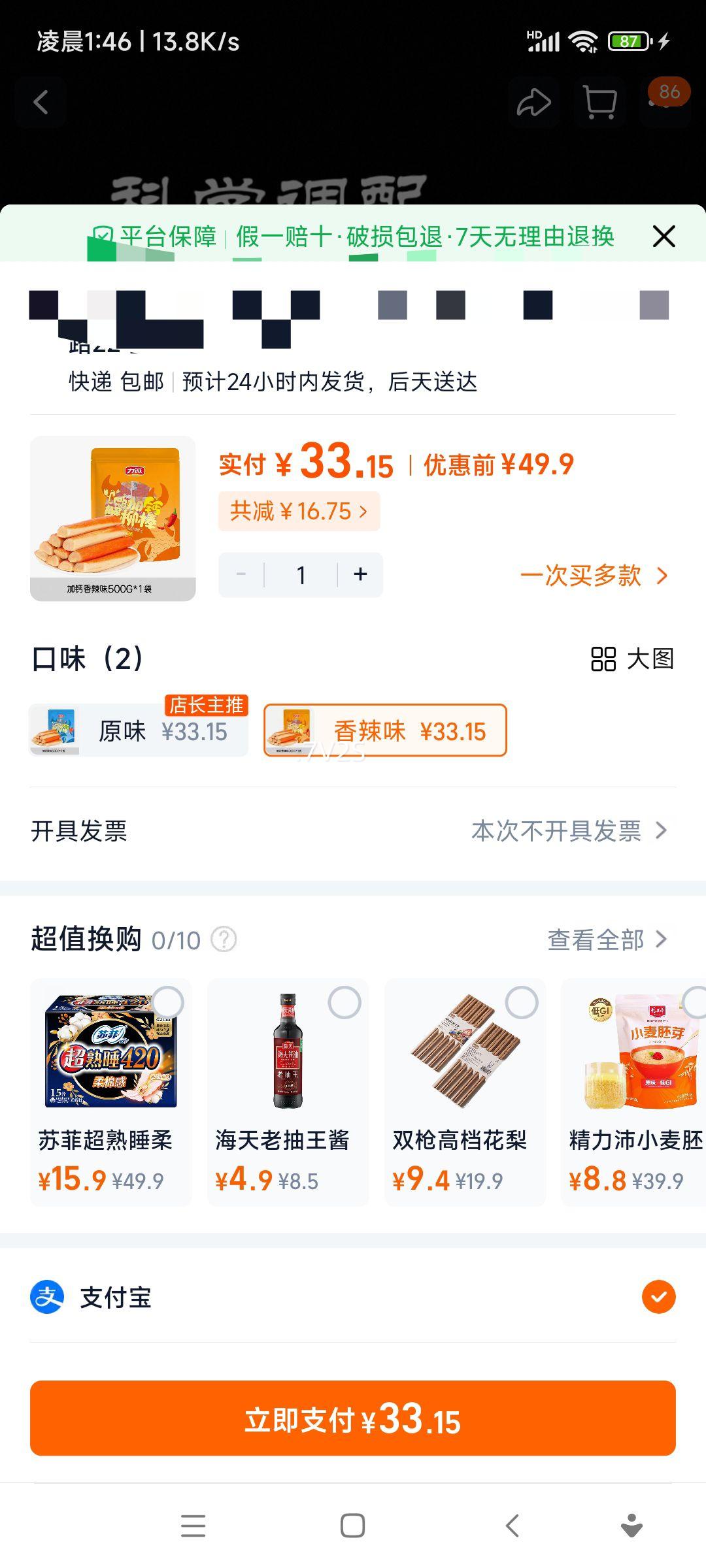This screenshot has width=706, height=1568.
Task: Switch to 大图 large image view
Action: pos(632,660)
